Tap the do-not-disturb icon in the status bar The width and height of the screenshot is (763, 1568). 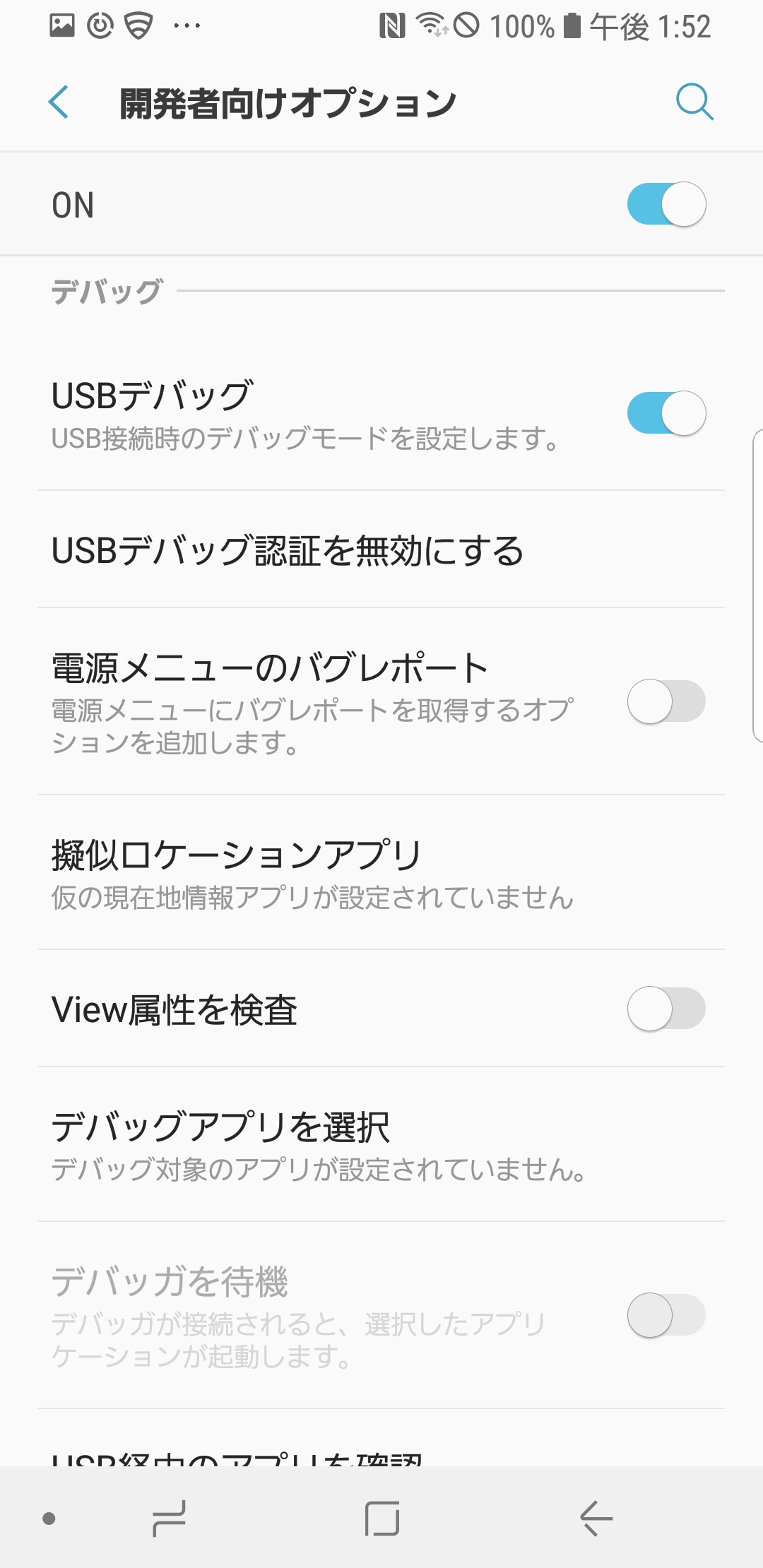pyautogui.click(x=468, y=25)
